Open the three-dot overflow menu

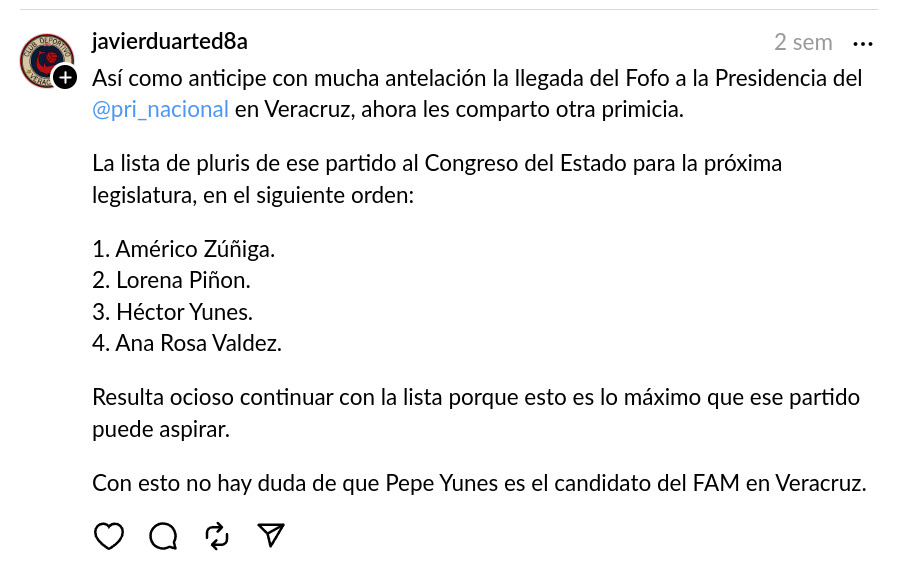click(862, 43)
